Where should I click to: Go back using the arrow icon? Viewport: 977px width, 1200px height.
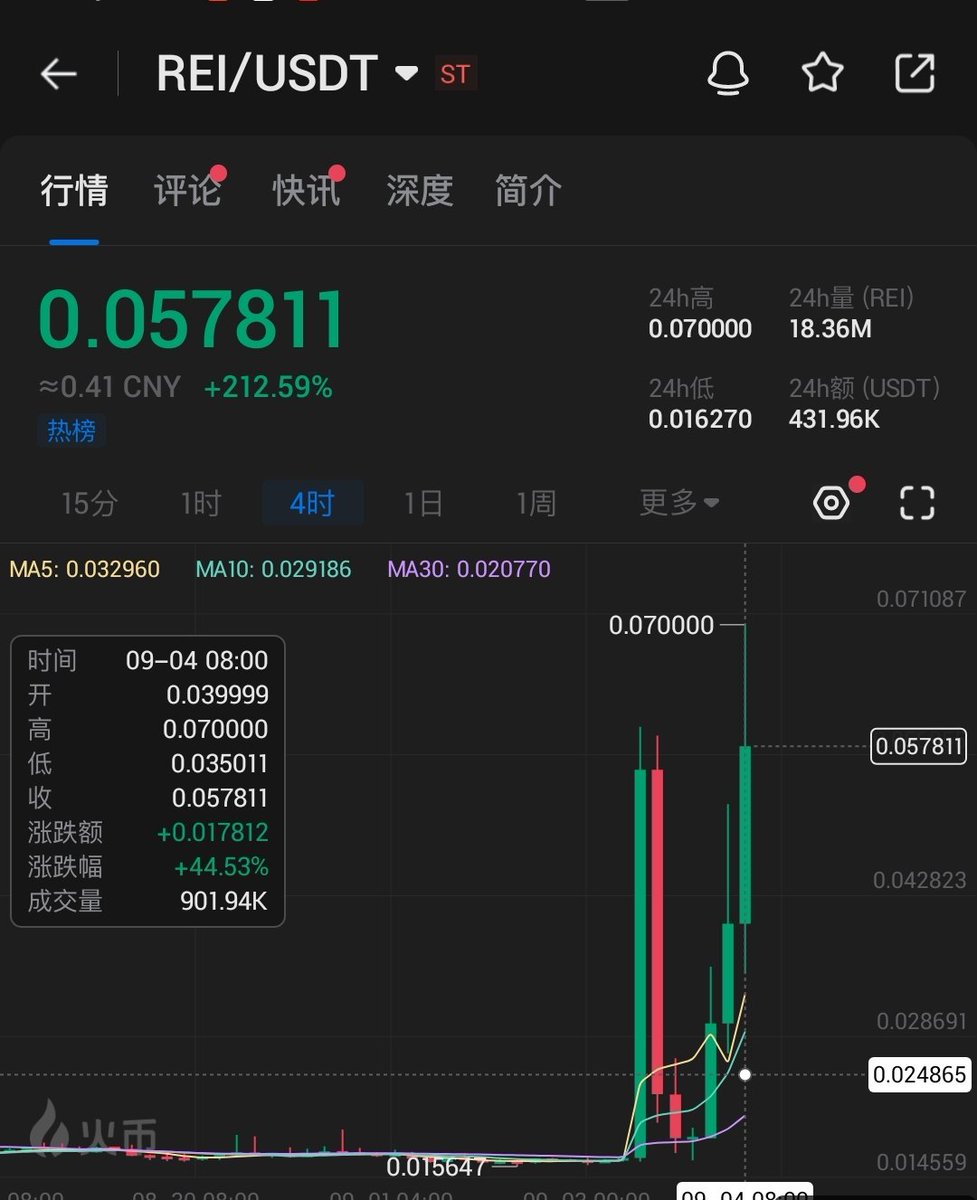[x=58, y=74]
